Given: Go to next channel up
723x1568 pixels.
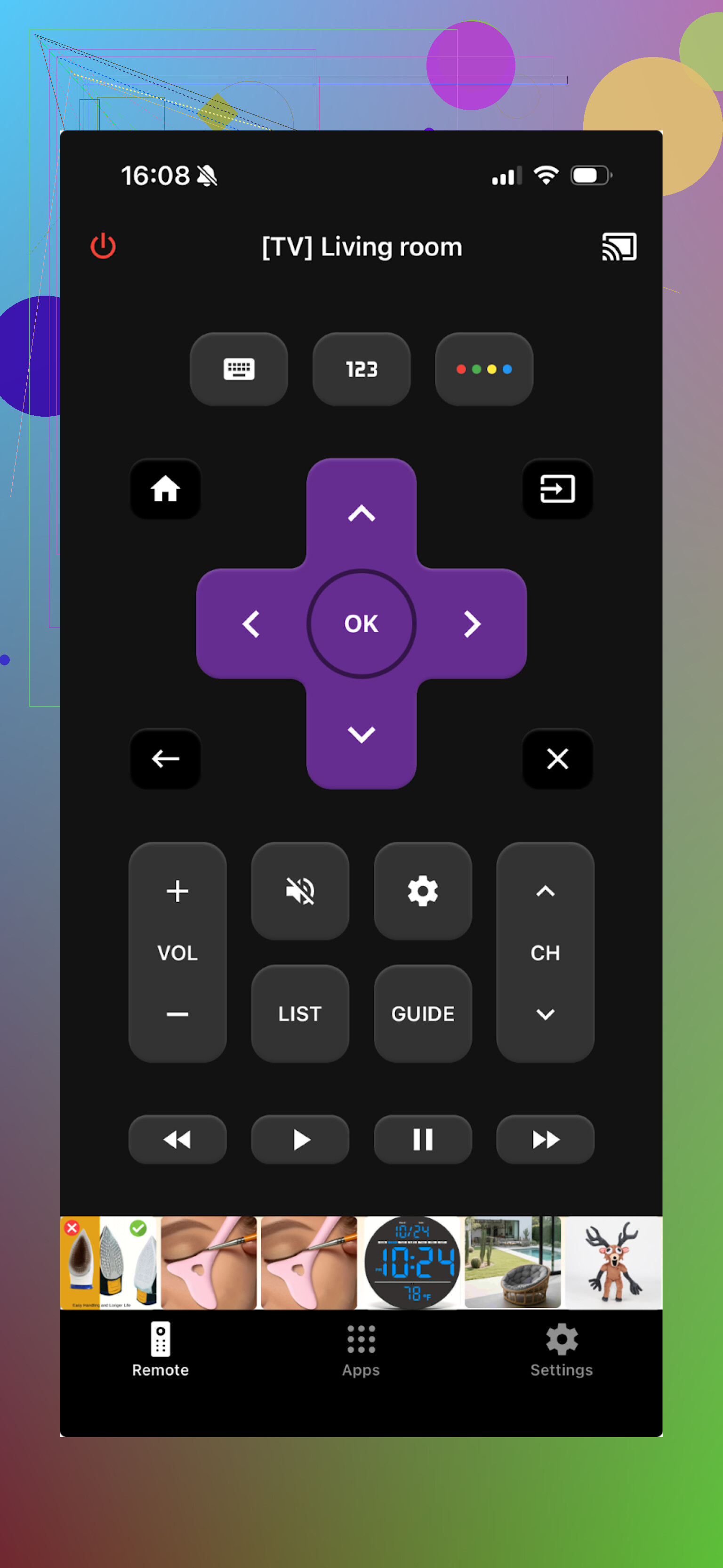Looking at the screenshot, I should (x=545, y=891).
